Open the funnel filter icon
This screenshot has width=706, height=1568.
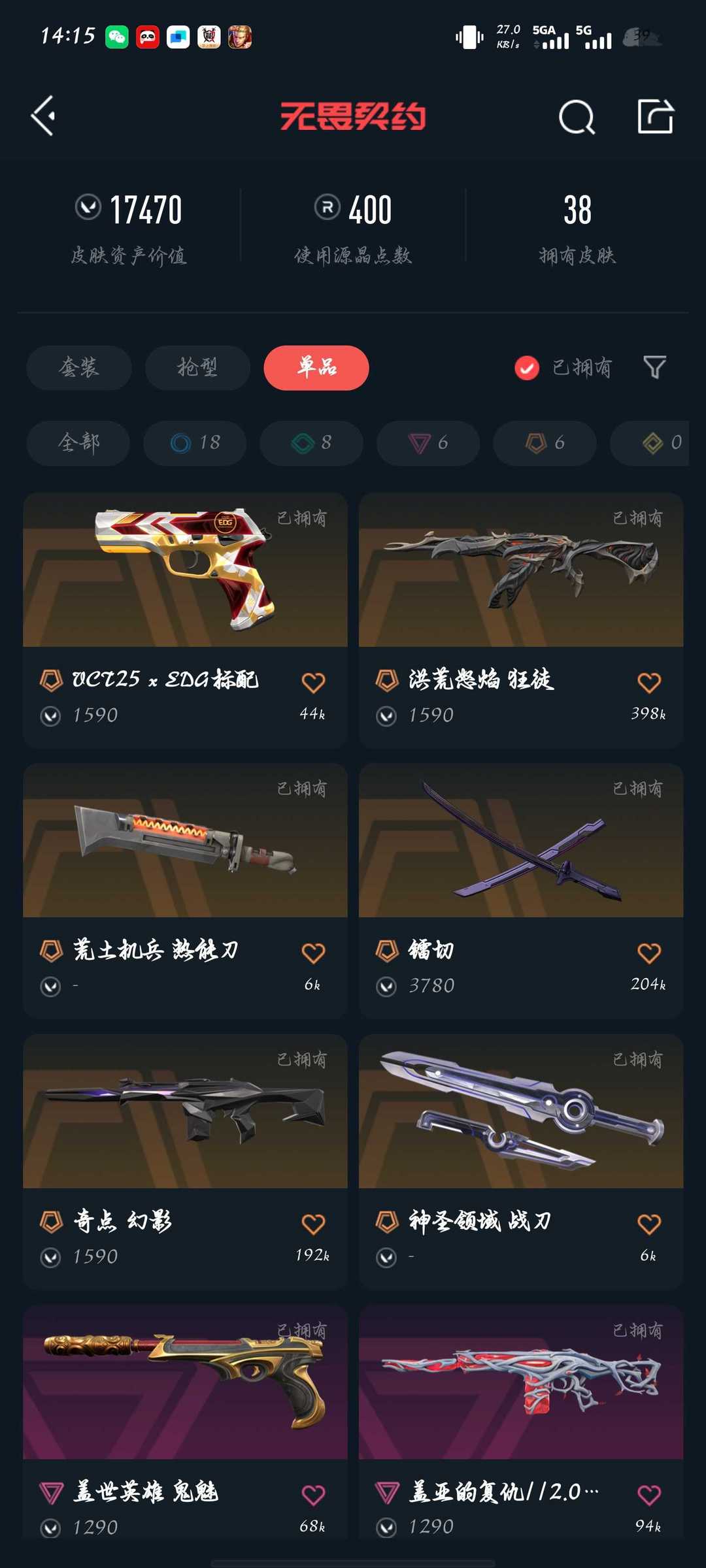(x=654, y=368)
